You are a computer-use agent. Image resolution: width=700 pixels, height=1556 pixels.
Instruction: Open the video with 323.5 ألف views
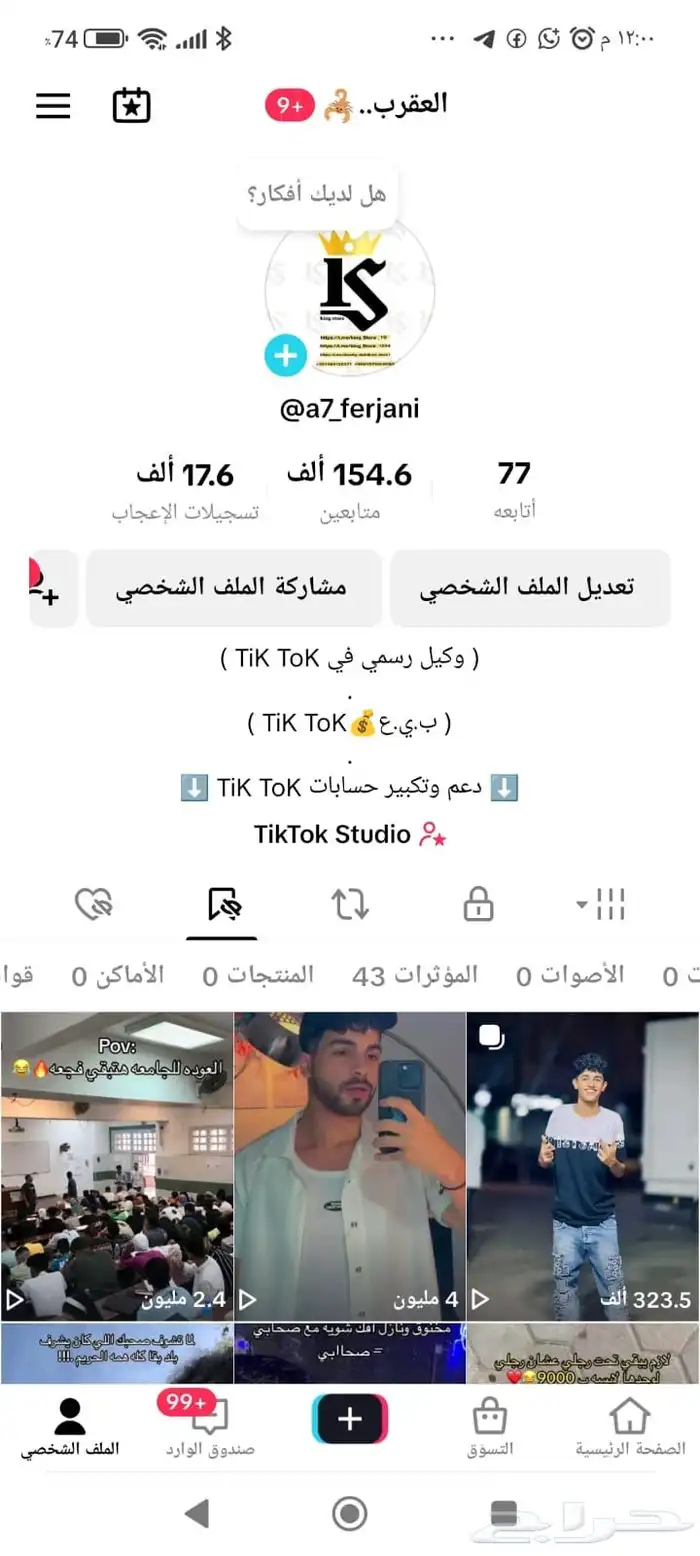(x=583, y=1165)
